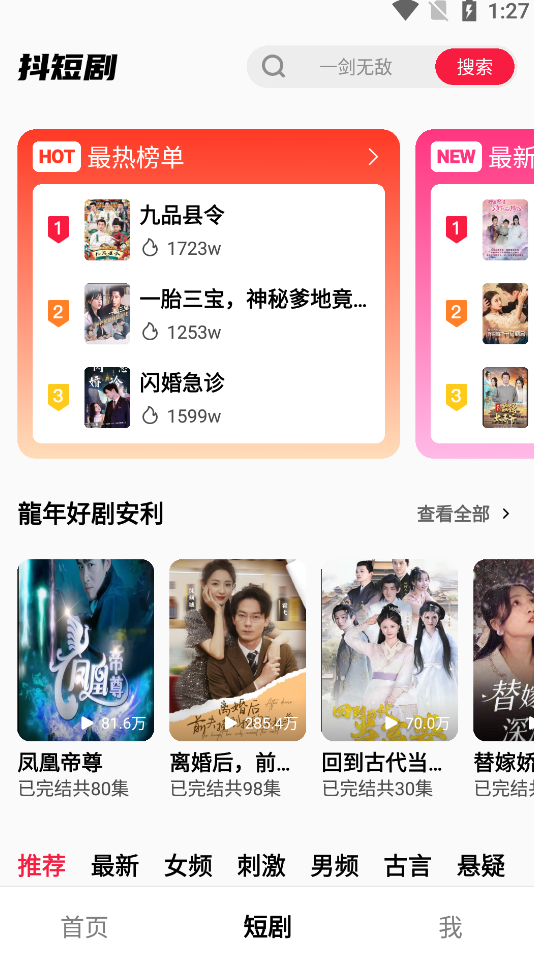Play the 凤凰帝尊 drama card
Screen dimensions: 534x959
point(85,678)
